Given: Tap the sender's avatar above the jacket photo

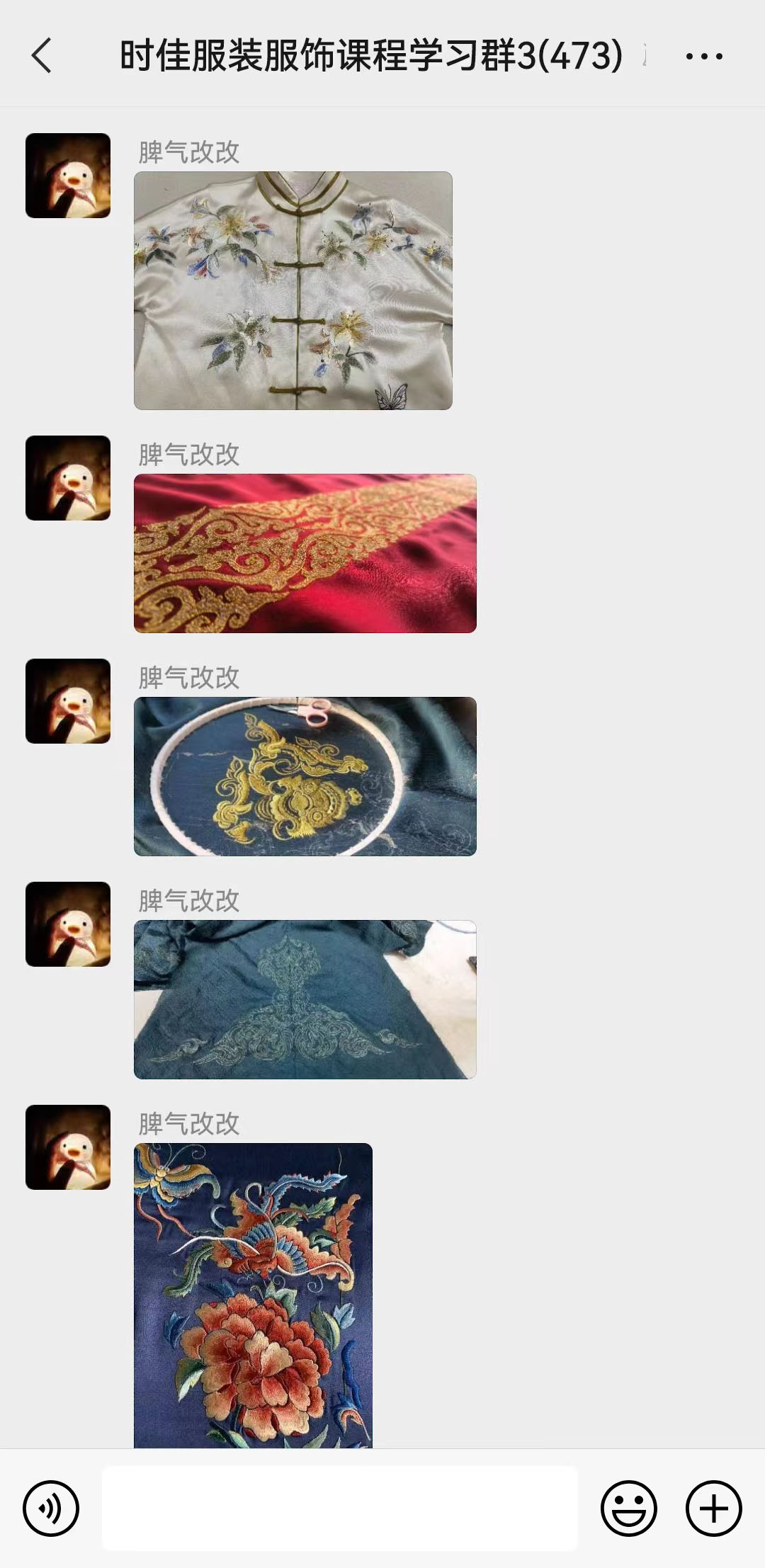Looking at the screenshot, I should click(68, 176).
